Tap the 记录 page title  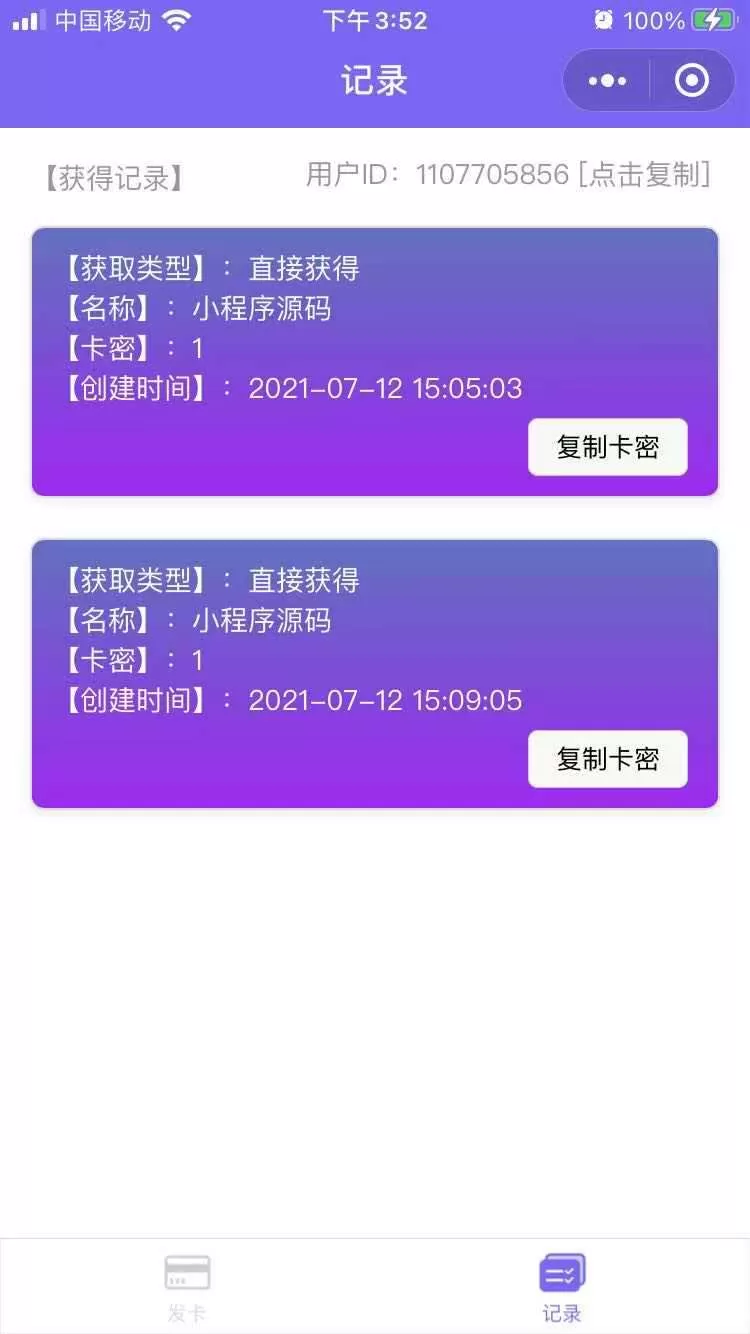coord(375,80)
